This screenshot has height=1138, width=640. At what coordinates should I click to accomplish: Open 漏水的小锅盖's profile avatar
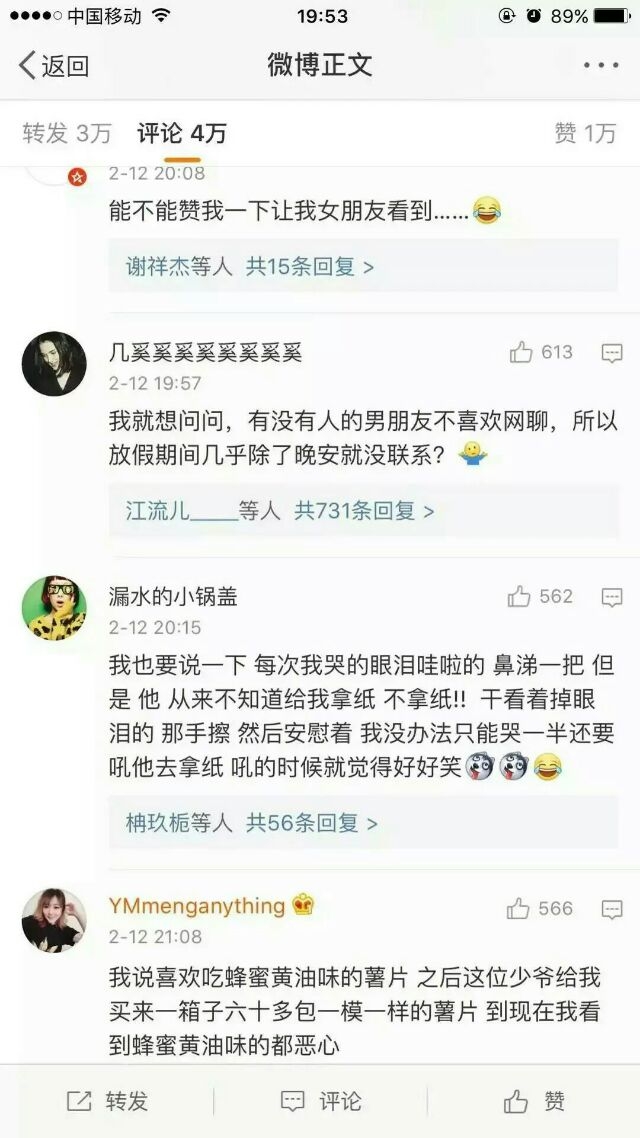pos(54,608)
